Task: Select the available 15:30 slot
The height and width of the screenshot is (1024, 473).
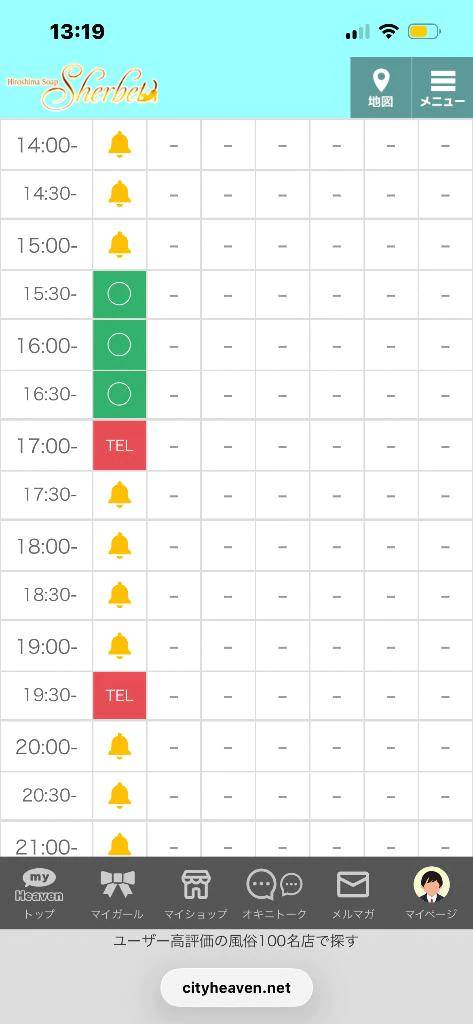Action: pyautogui.click(x=119, y=295)
